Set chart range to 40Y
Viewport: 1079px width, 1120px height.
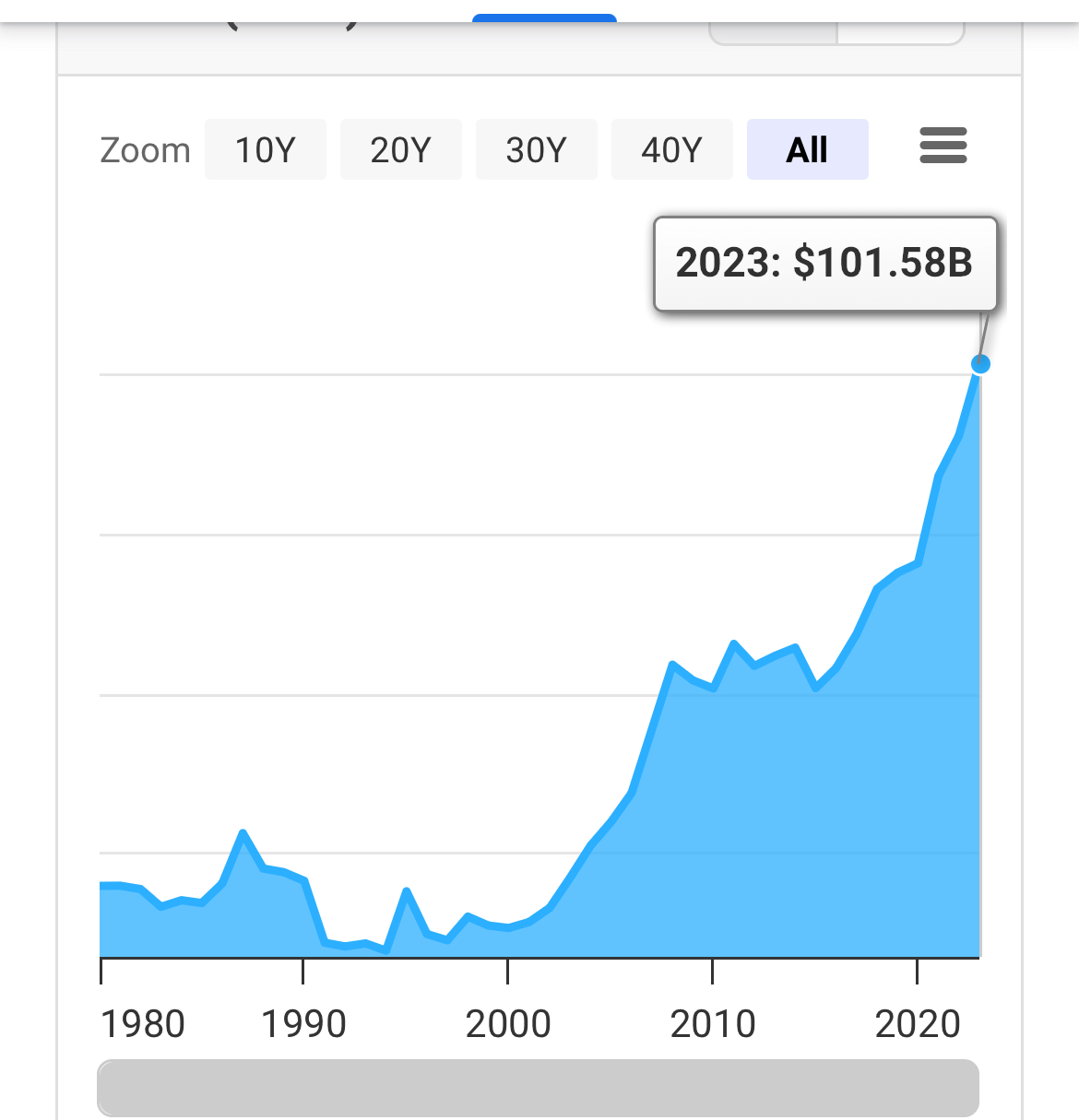point(671,149)
